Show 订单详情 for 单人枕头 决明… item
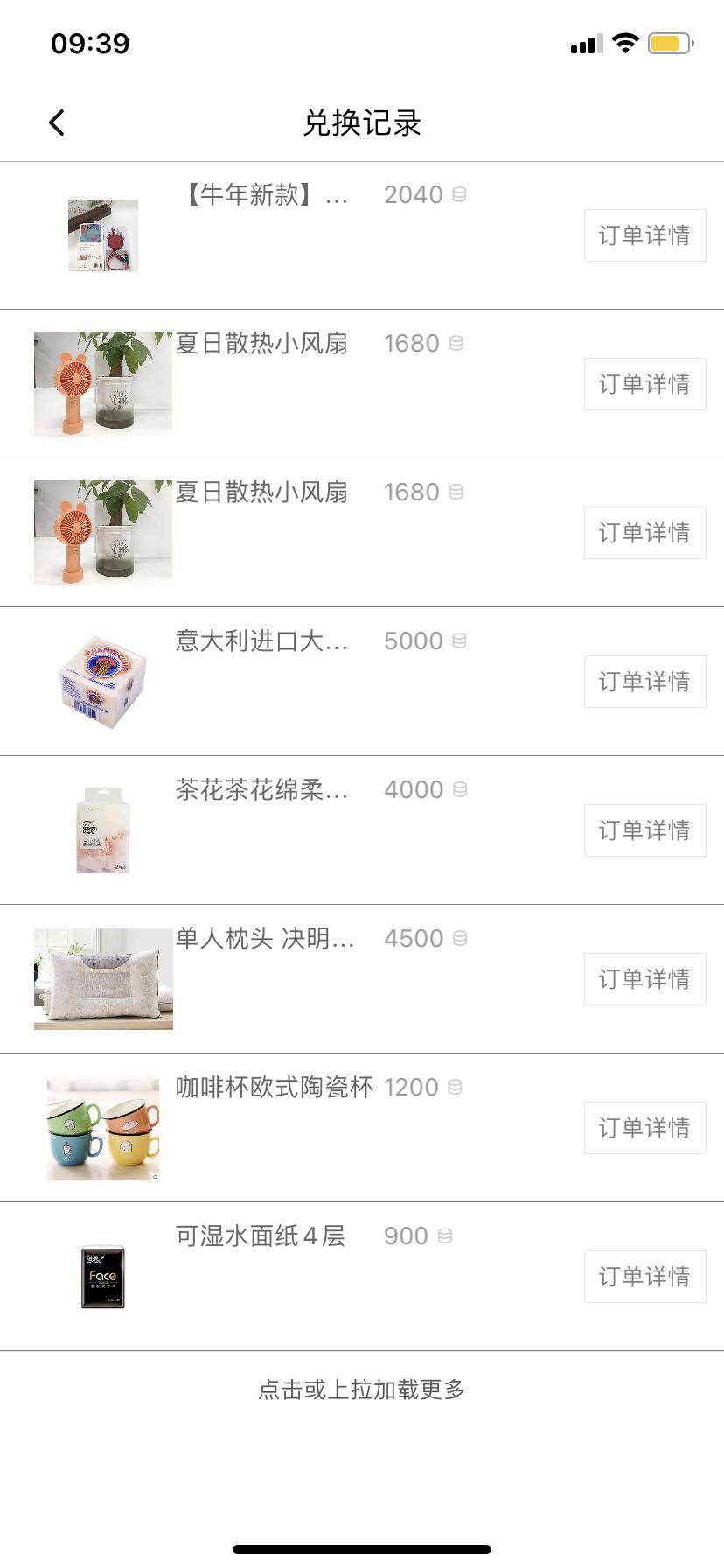Screen dimensions: 724x1568 coord(644,979)
